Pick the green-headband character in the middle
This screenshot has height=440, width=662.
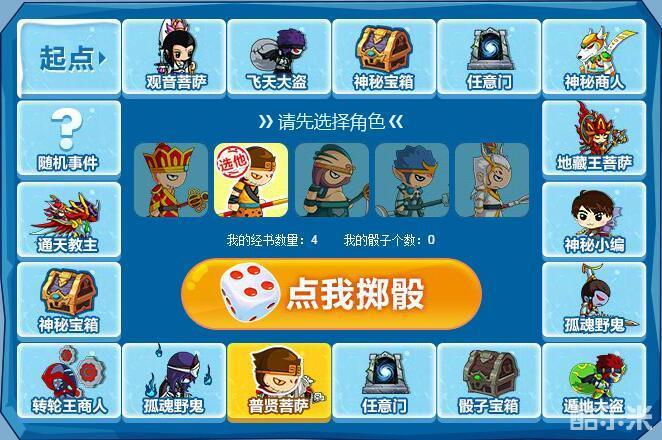click(x=331, y=179)
